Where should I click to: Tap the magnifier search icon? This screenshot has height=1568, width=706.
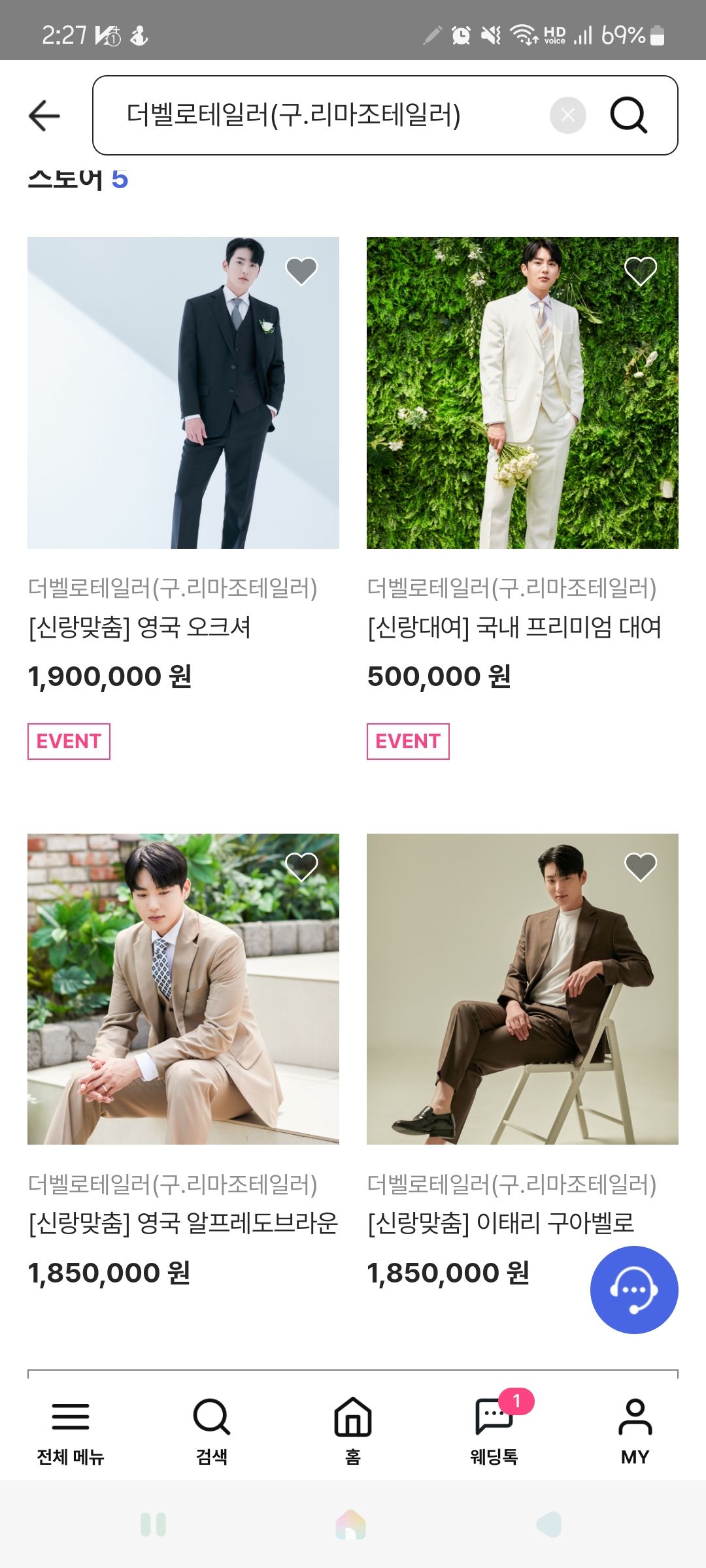(628, 116)
